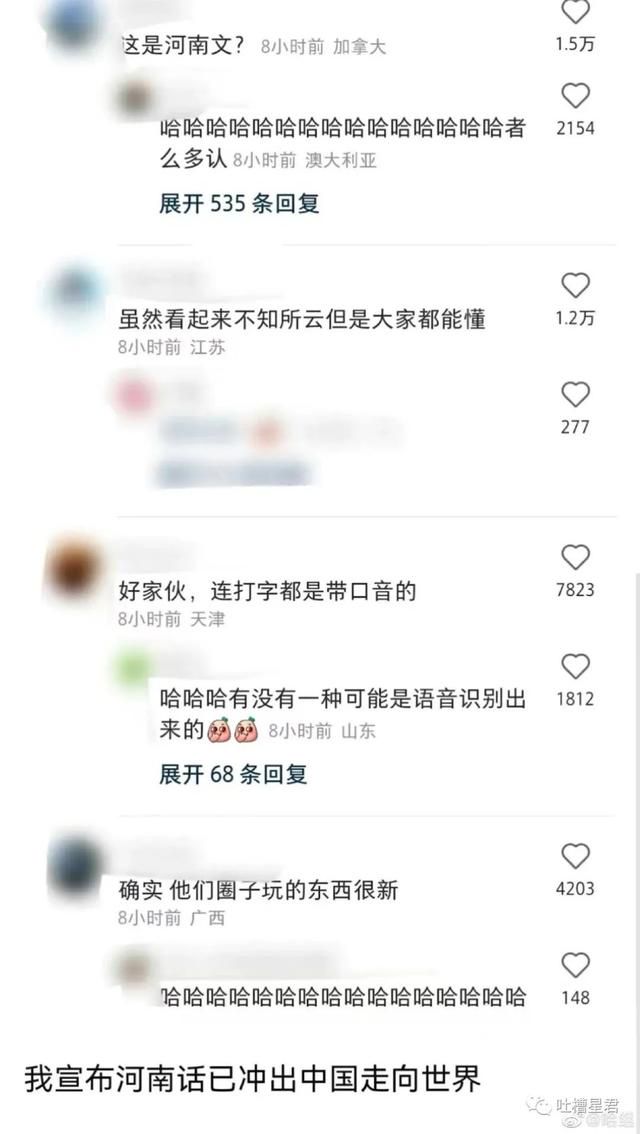Like the comment "确实 他们圈子玩的东西很新"

pos(576,856)
